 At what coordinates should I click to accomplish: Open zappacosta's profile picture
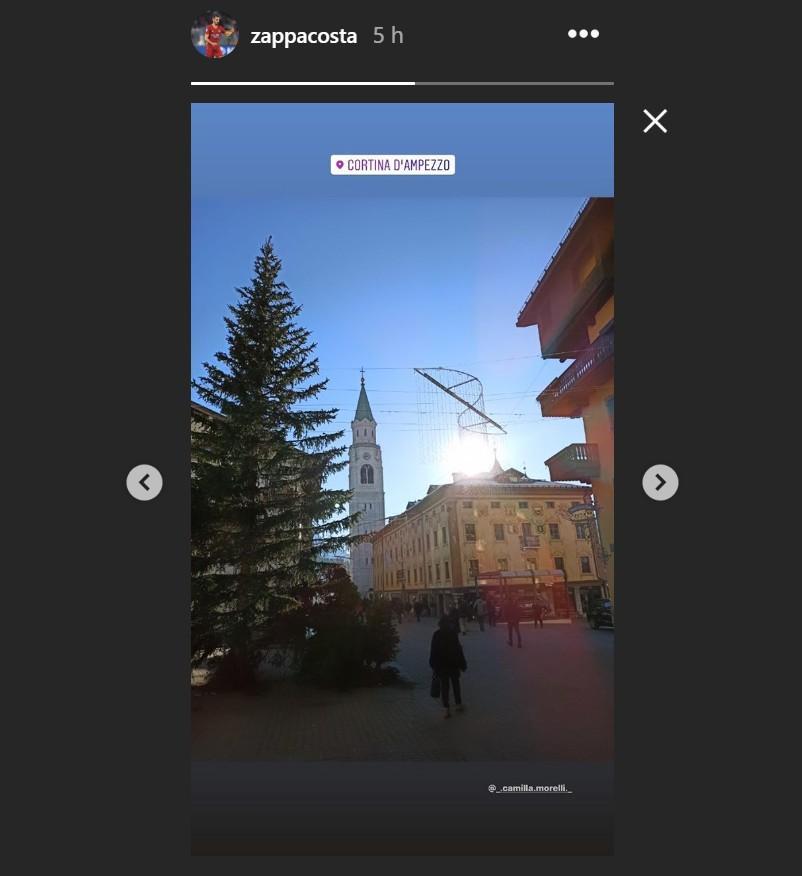click(215, 35)
